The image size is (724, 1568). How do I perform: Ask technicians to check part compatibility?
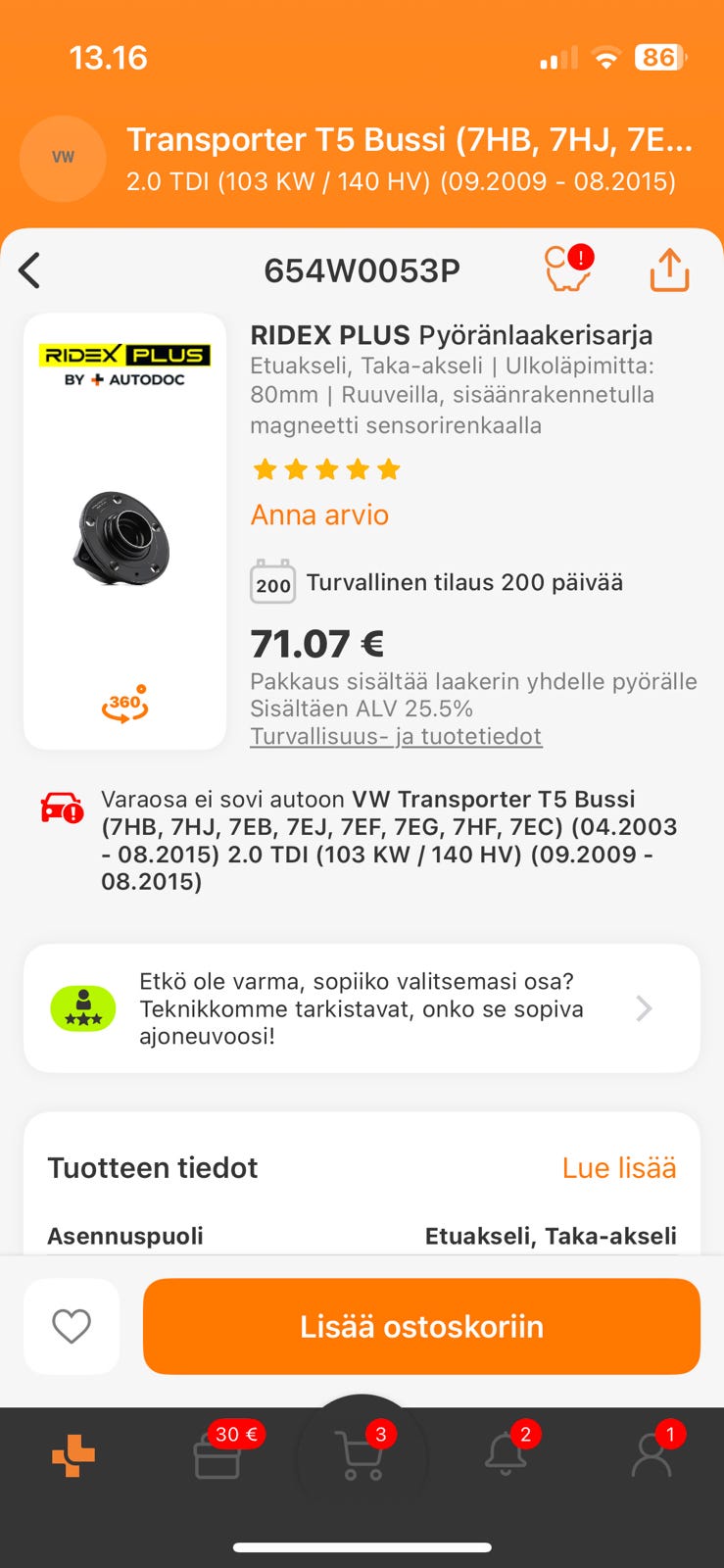pos(362,1008)
